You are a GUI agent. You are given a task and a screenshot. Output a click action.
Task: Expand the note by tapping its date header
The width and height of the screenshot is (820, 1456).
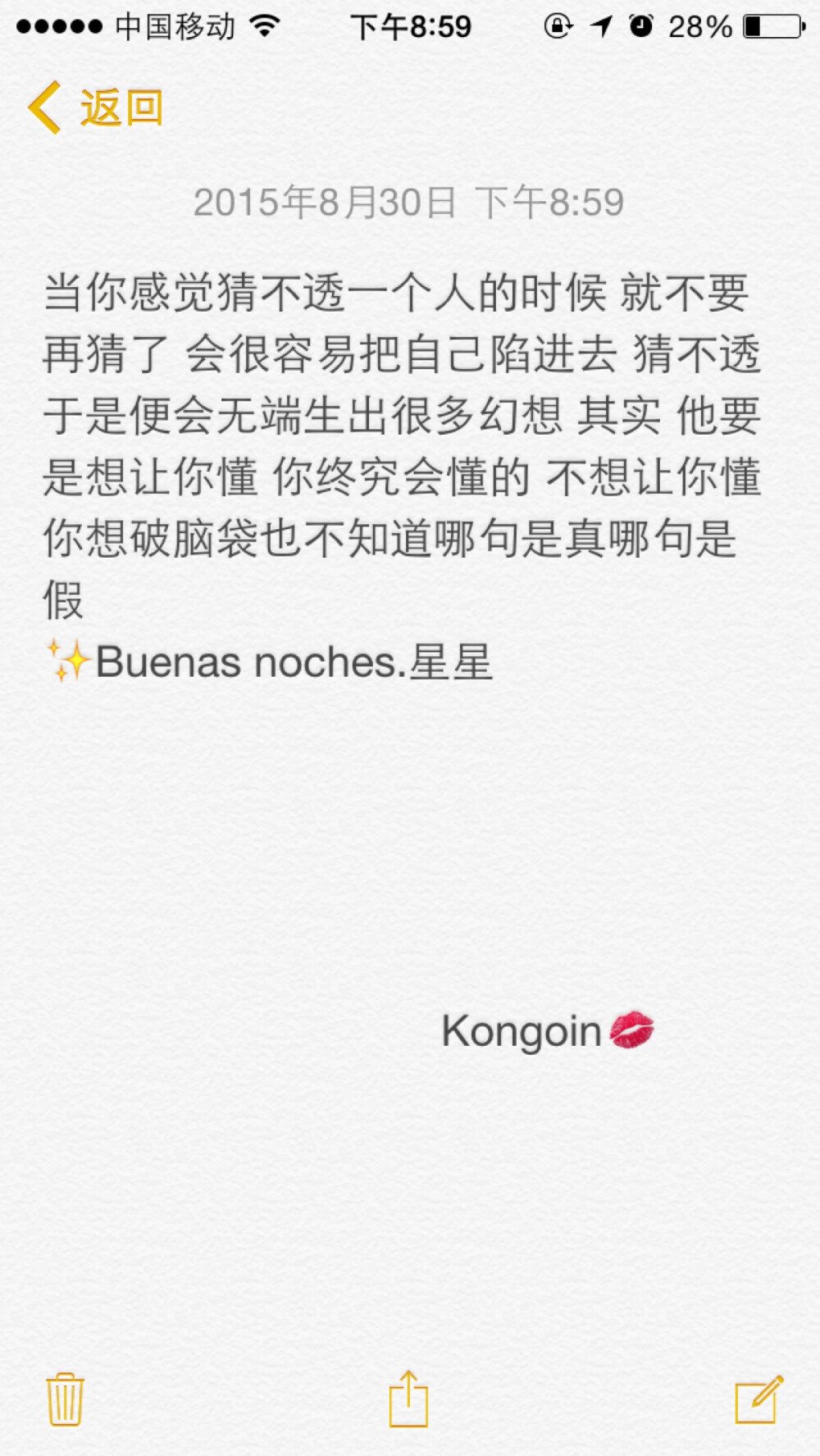[x=410, y=203]
